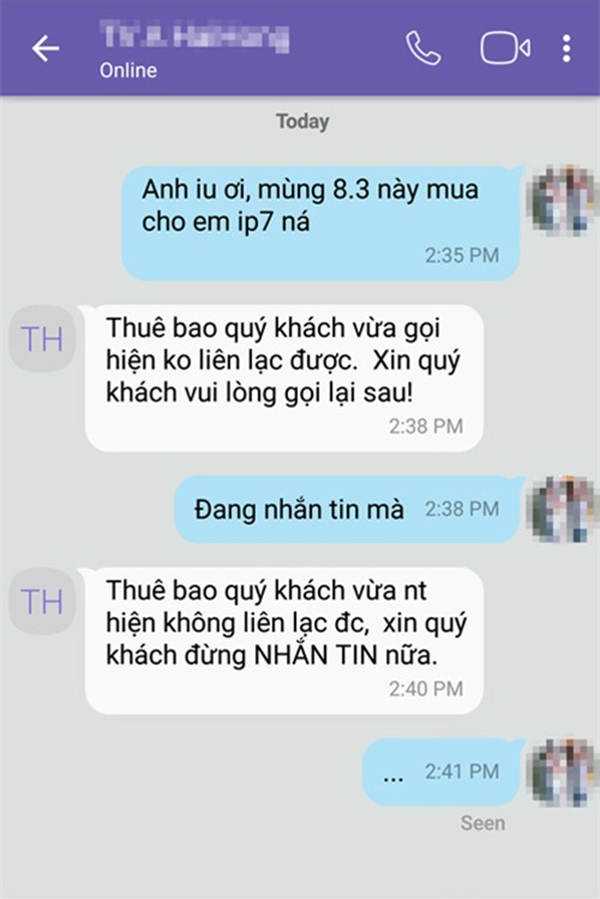Open the overflow menu

(x=566, y=48)
